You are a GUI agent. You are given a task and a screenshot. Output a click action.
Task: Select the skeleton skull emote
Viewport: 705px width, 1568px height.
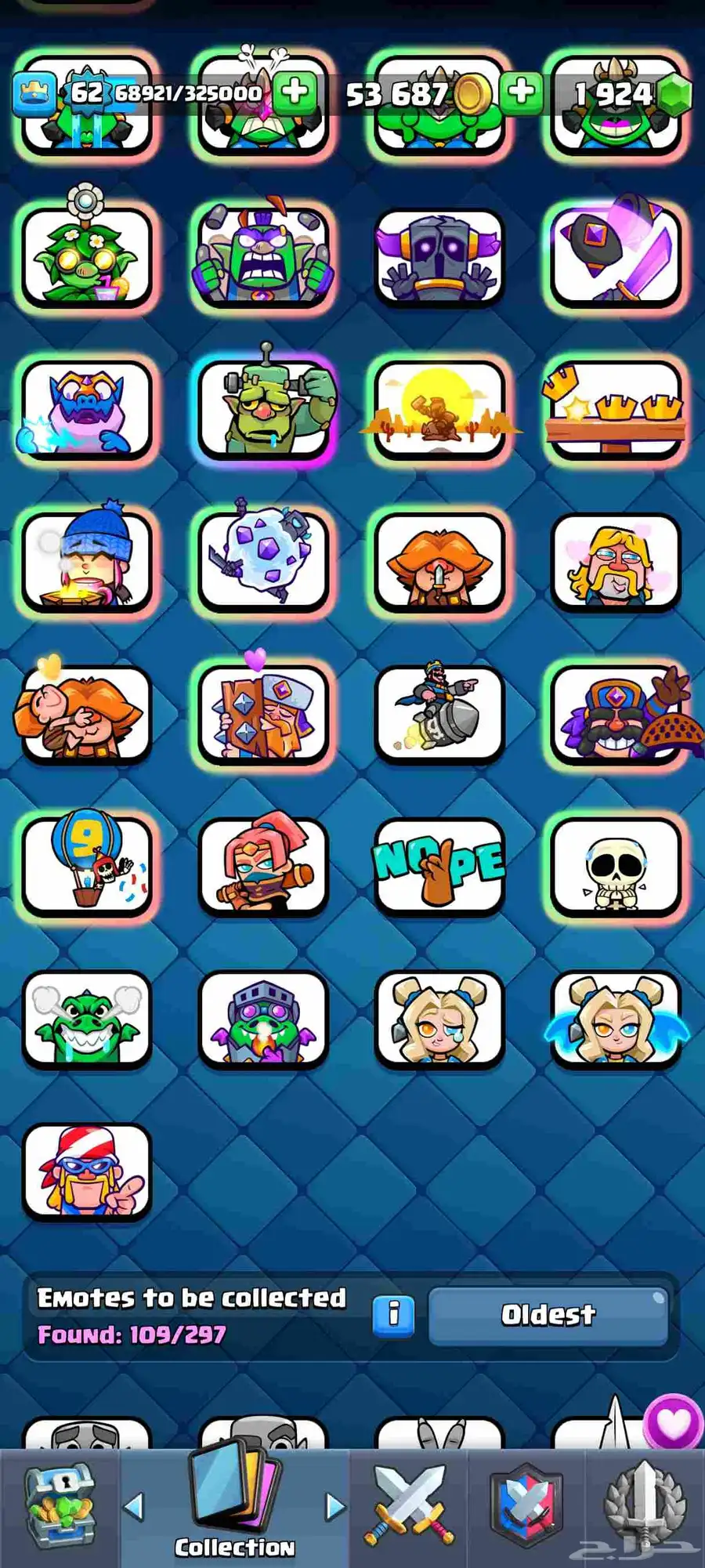coord(616,866)
